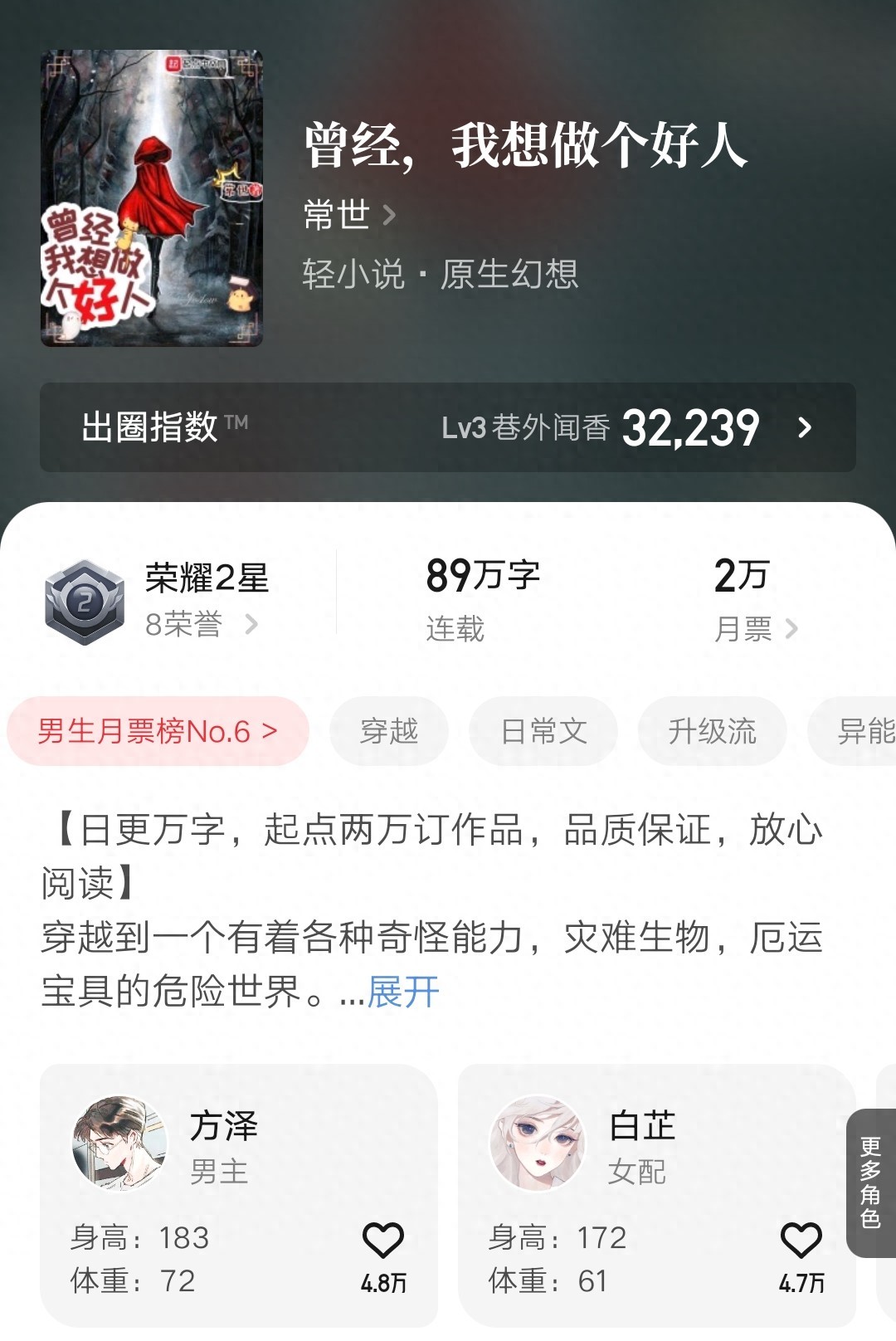896x1341 pixels.
Task: Expand the synopsis with 展开
Action: coord(403,992)
